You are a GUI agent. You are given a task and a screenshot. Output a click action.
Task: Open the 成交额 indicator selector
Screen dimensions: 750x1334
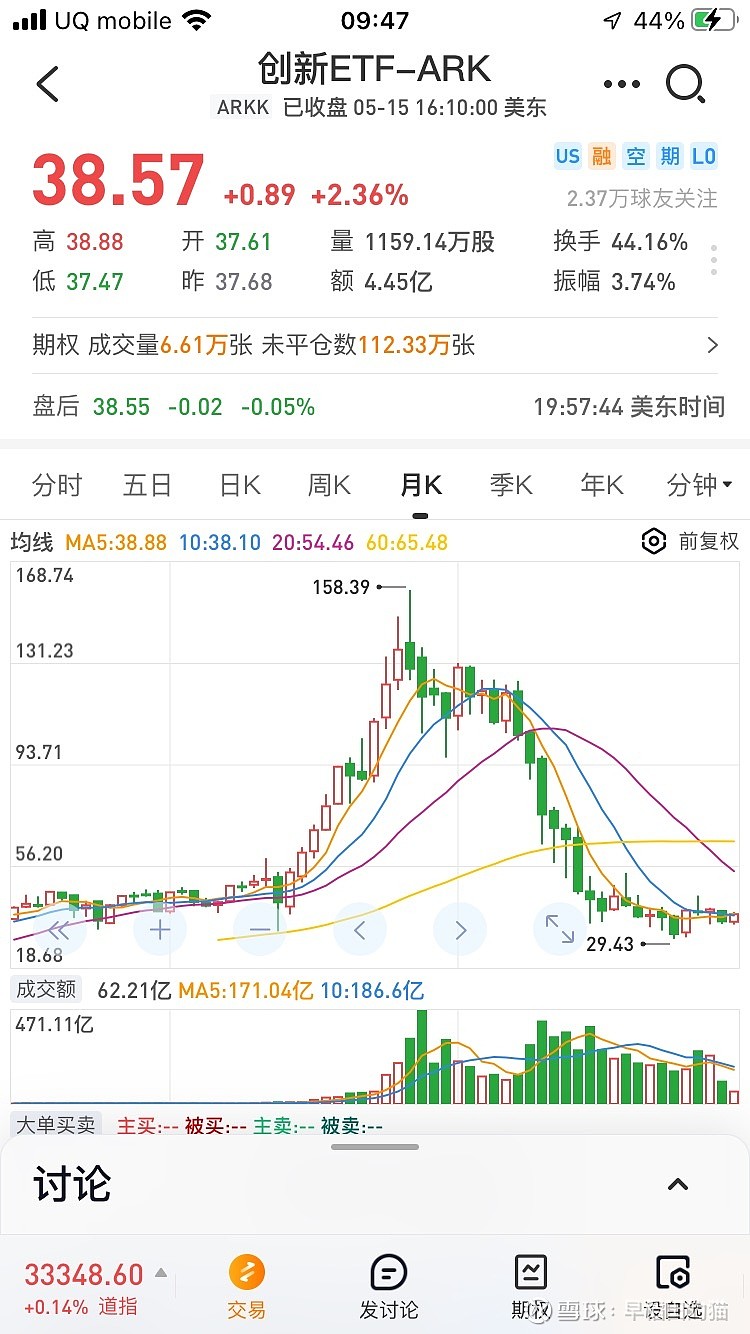pyautogui.click(x=46, y=990)
